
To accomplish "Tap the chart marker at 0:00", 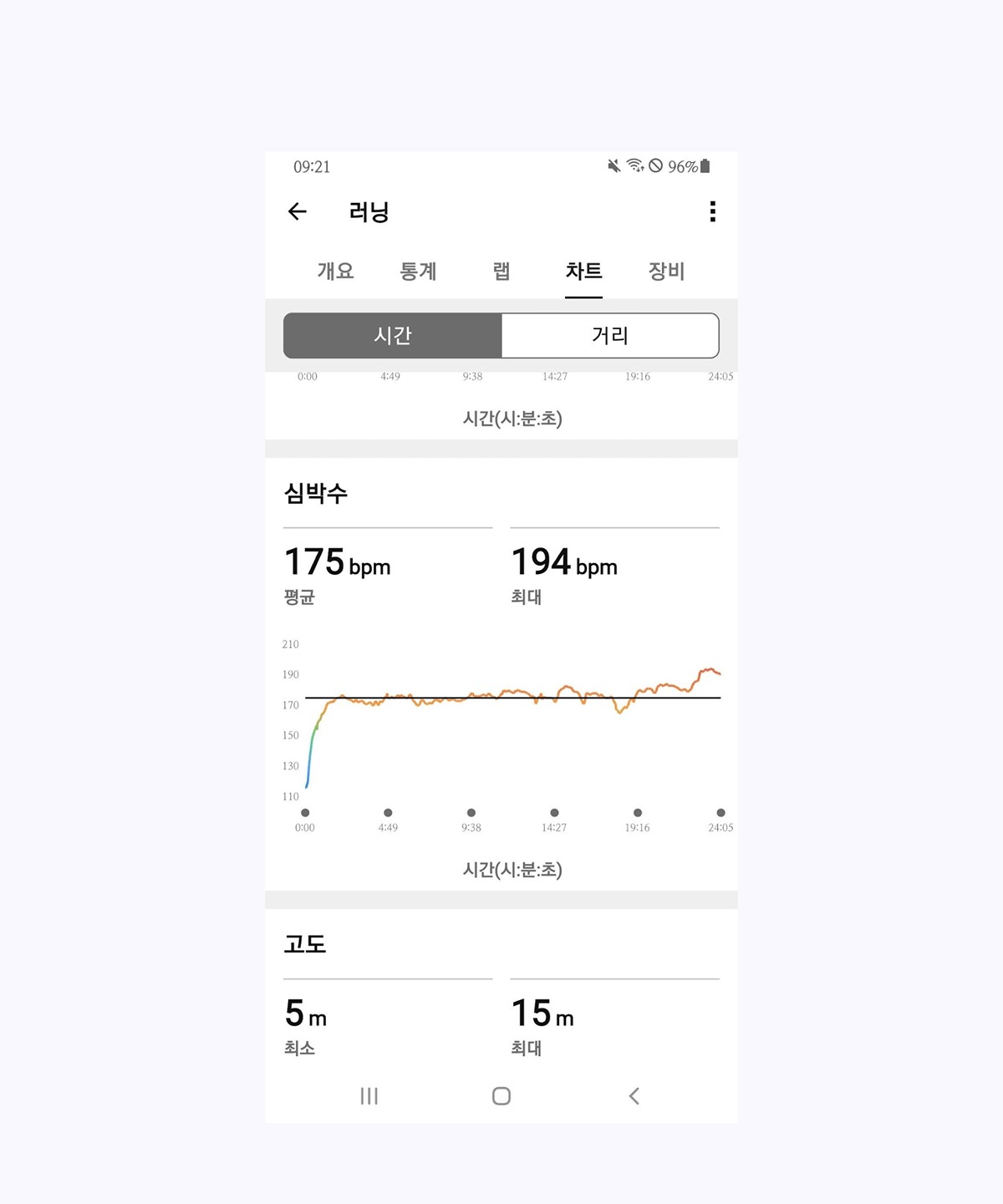I will (305, 811).
